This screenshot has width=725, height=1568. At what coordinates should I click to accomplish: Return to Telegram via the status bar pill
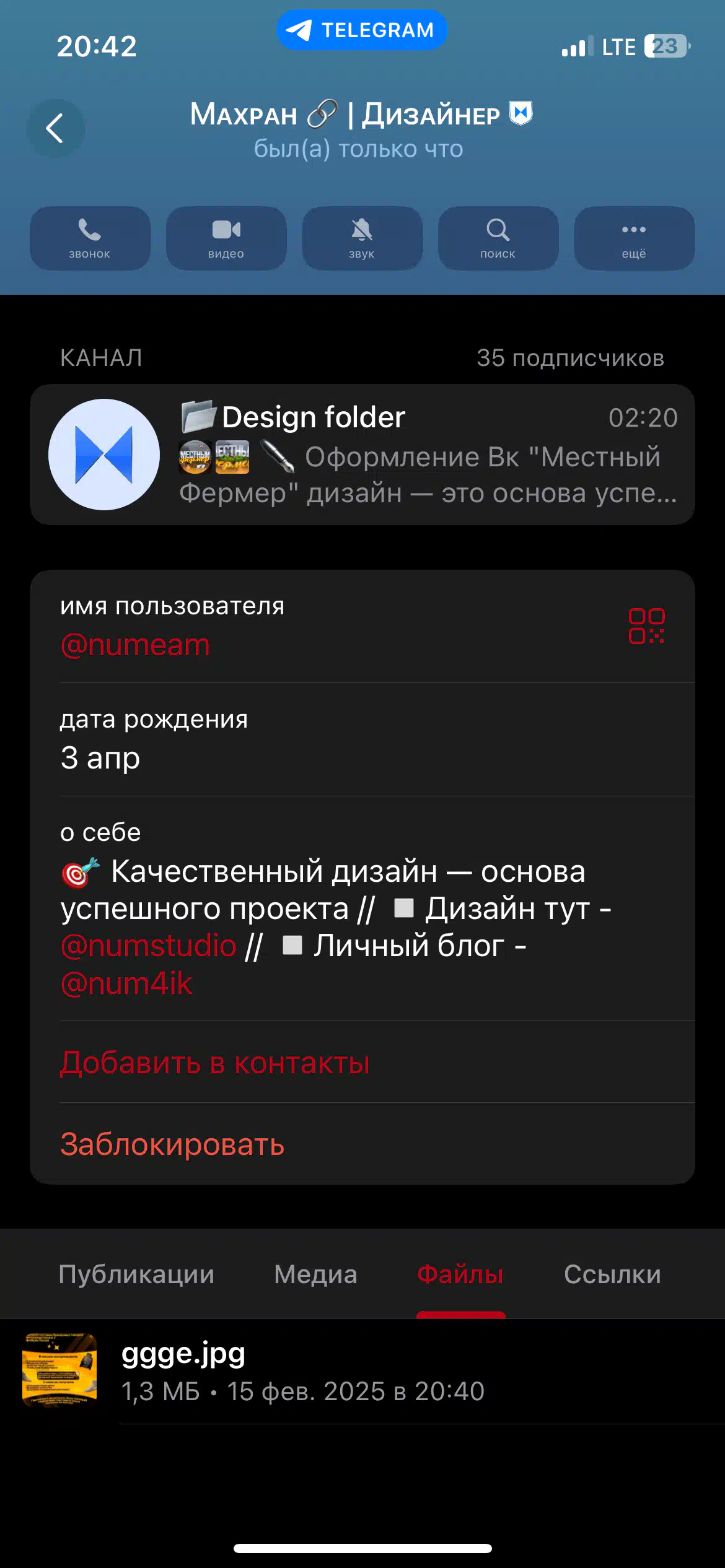click(x=362, y=30)
